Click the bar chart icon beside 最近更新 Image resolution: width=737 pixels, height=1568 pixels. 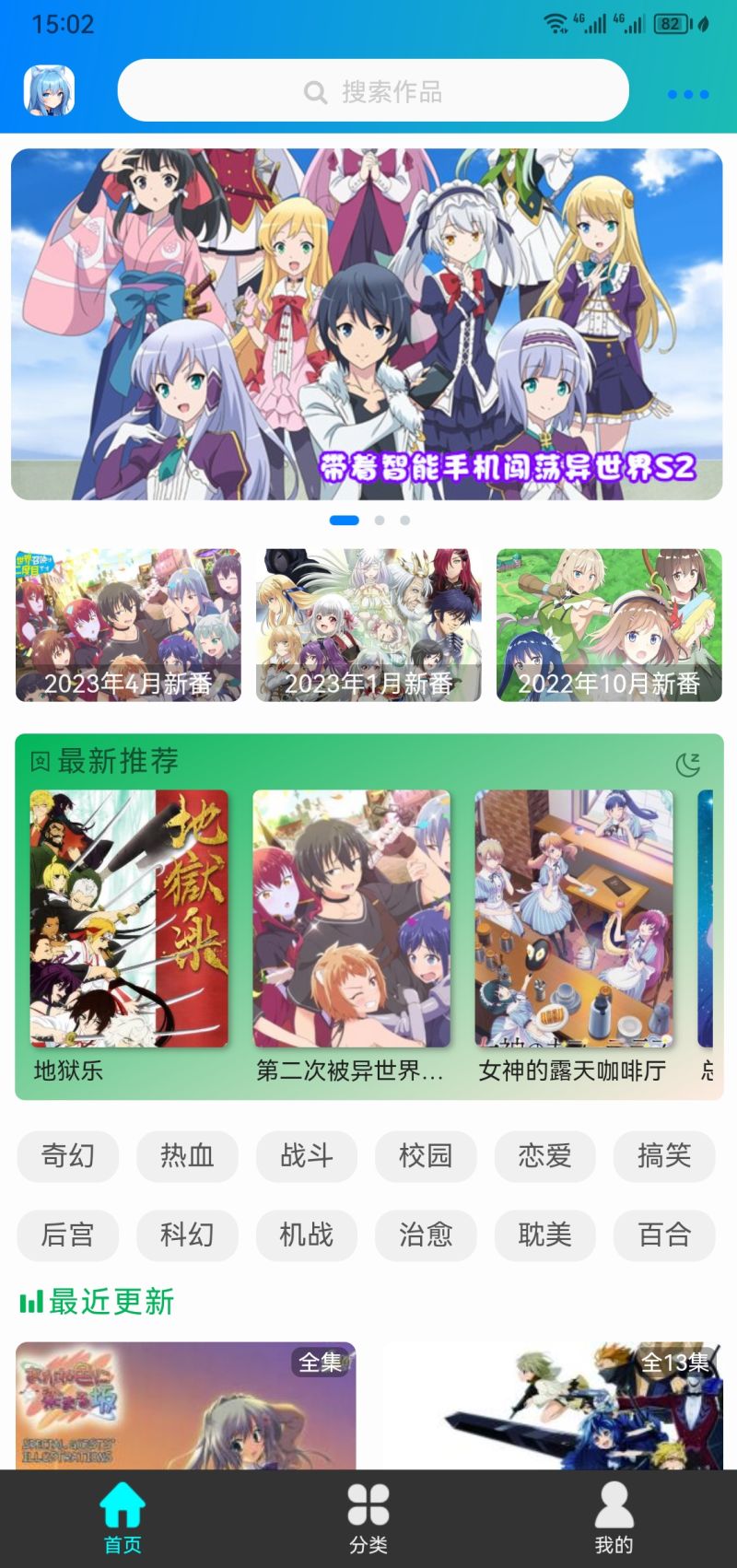coord(30,1303)
